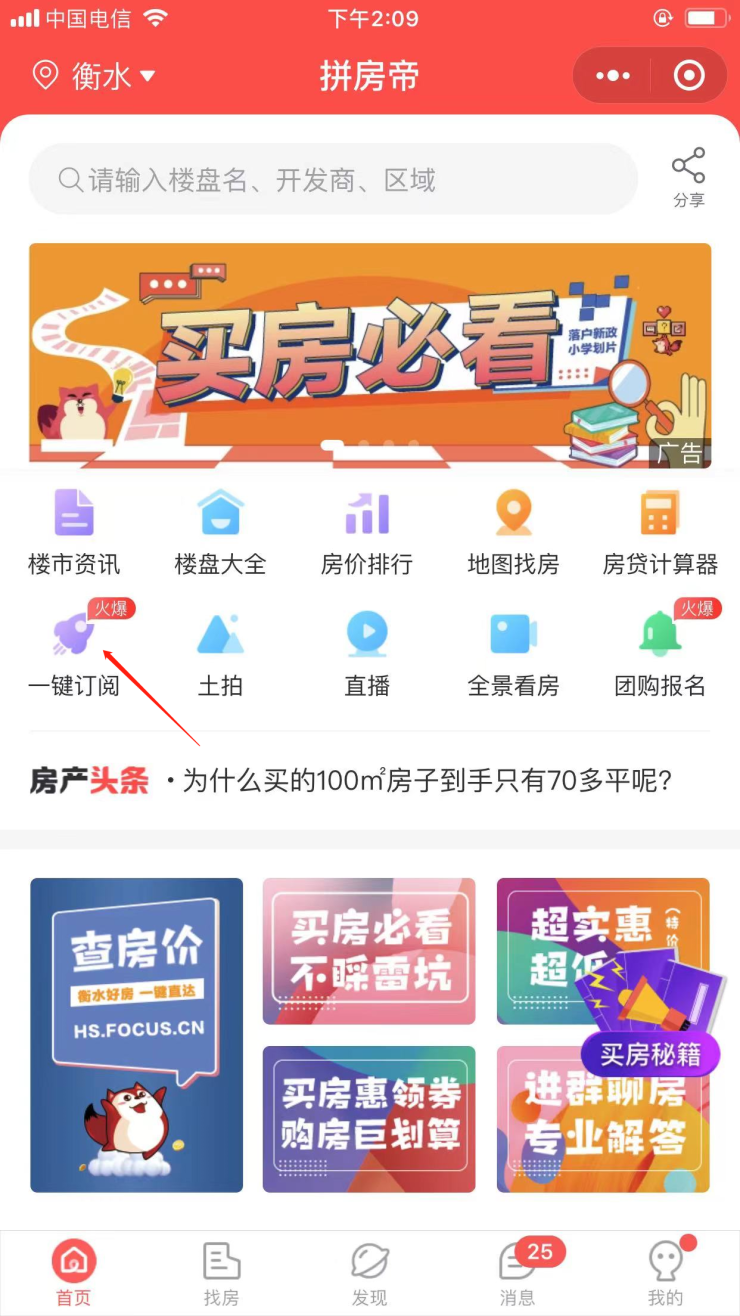This screenshot has width=740, height=1316.
Task: Open the 衡水 city dropdown
Action: 96,76
